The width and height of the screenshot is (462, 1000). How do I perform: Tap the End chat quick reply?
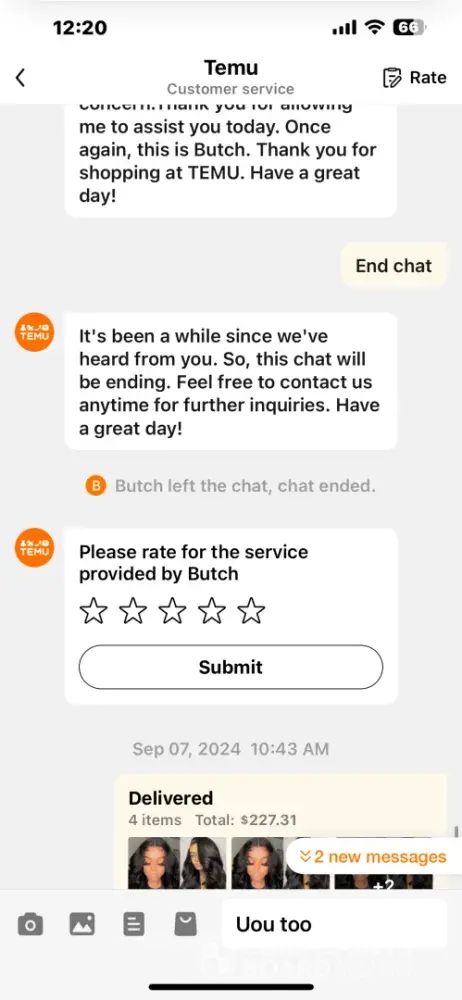394,265
